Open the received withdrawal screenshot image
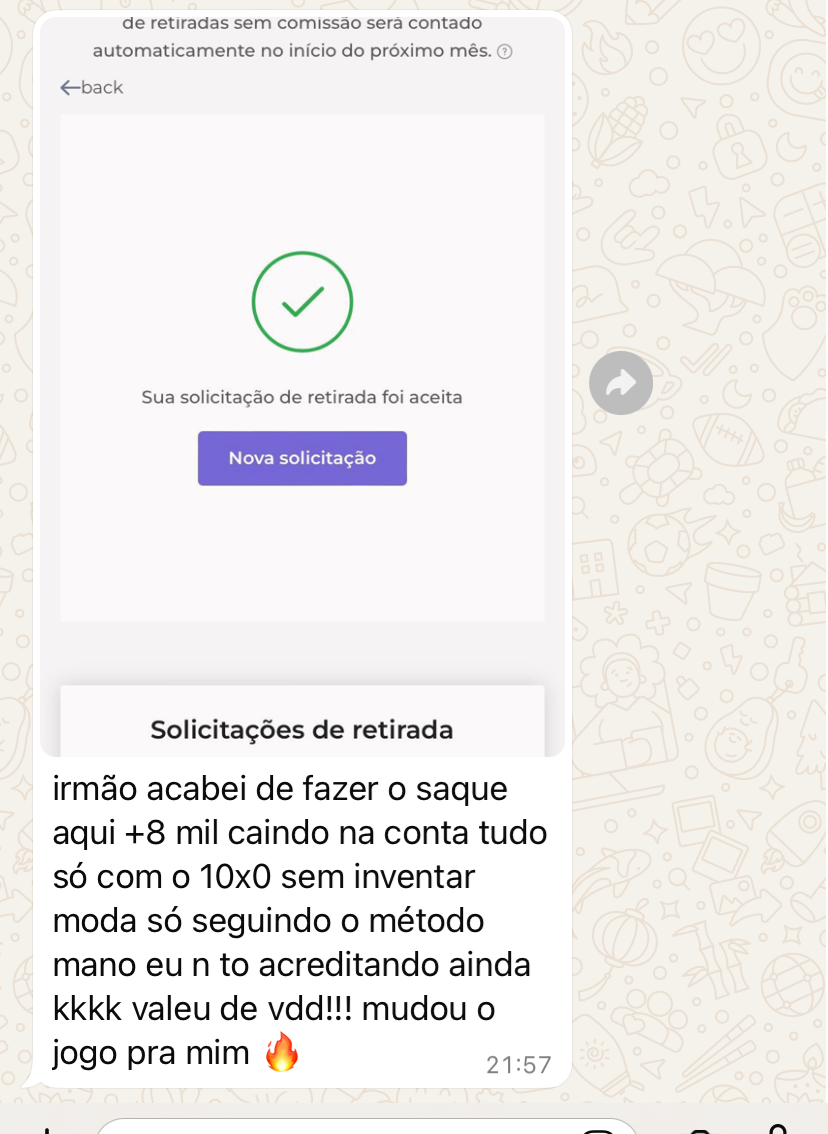 point(302,390)
